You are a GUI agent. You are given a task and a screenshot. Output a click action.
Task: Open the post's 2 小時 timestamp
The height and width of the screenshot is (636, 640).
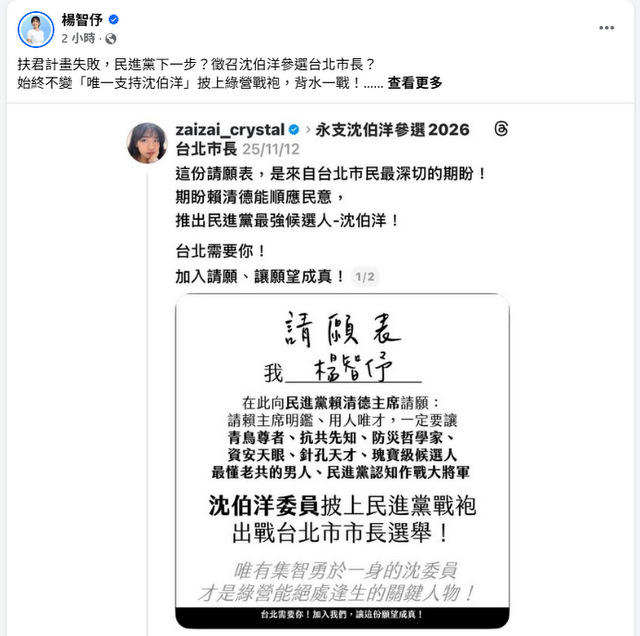click(x=79, y=38)
